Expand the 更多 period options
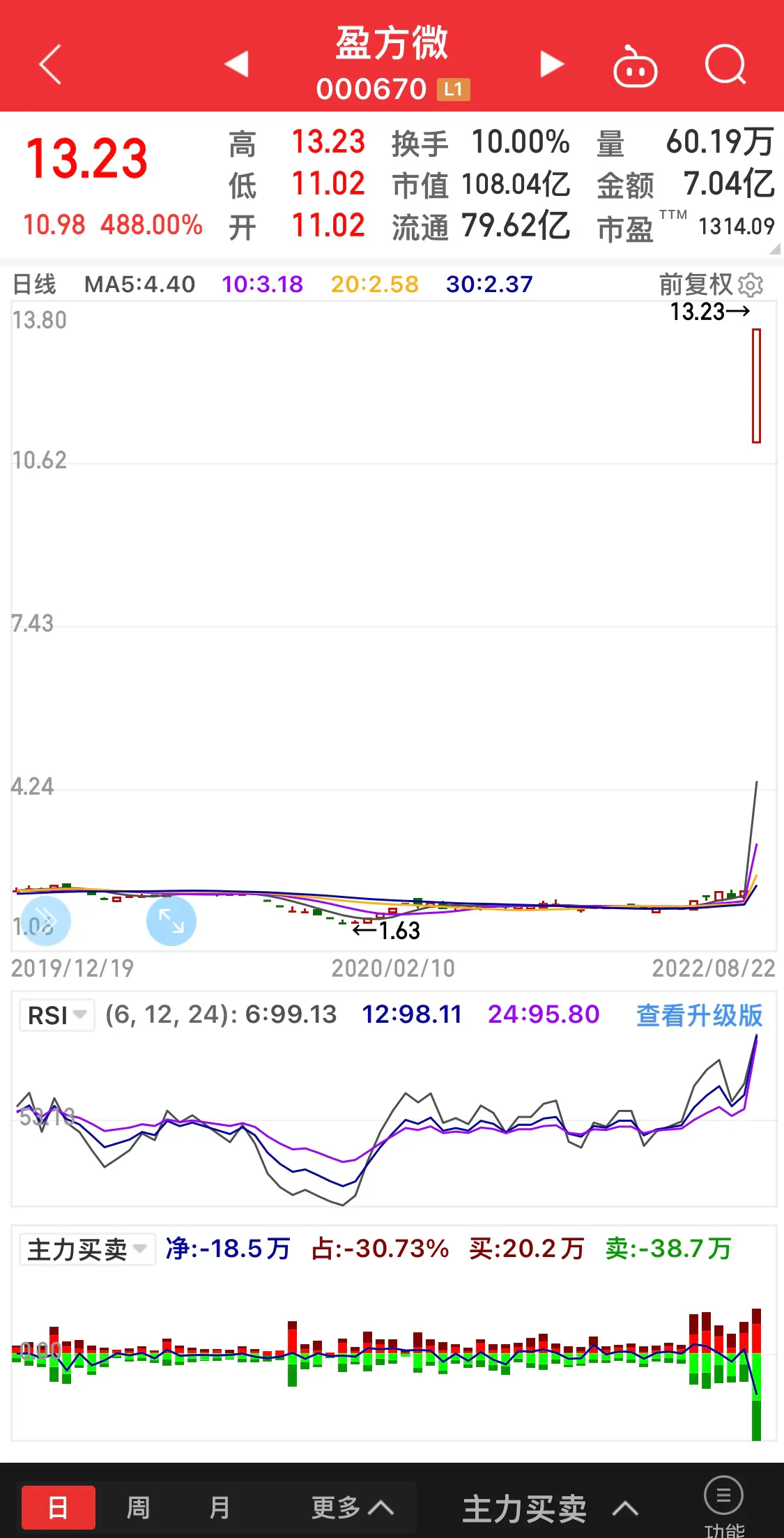The height and width of the screenshot is (1538, 784). [x=352, y=1508]
